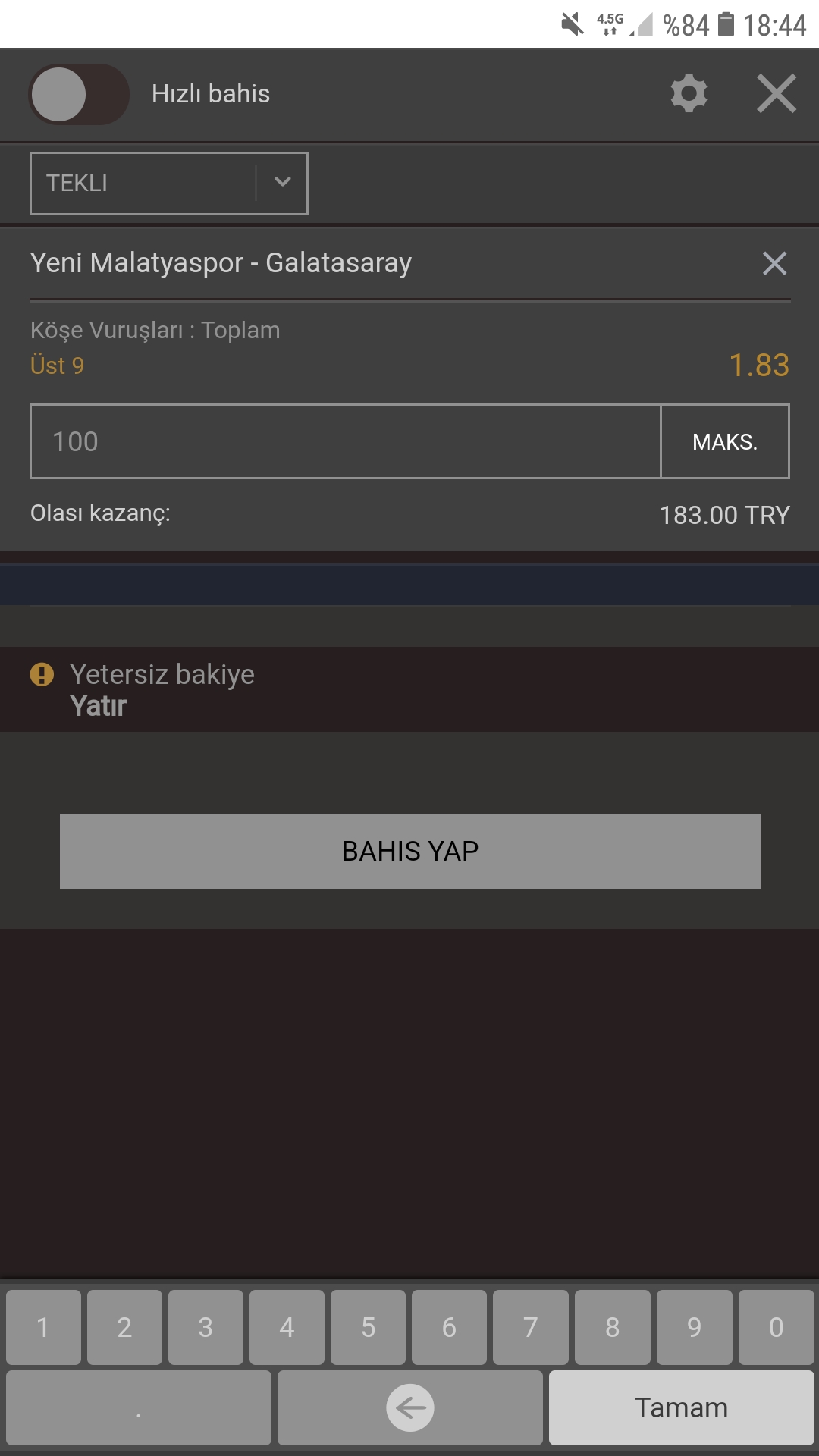819x1456 pixels.
Task: Tap keypad number 0
Action: 776,1327
